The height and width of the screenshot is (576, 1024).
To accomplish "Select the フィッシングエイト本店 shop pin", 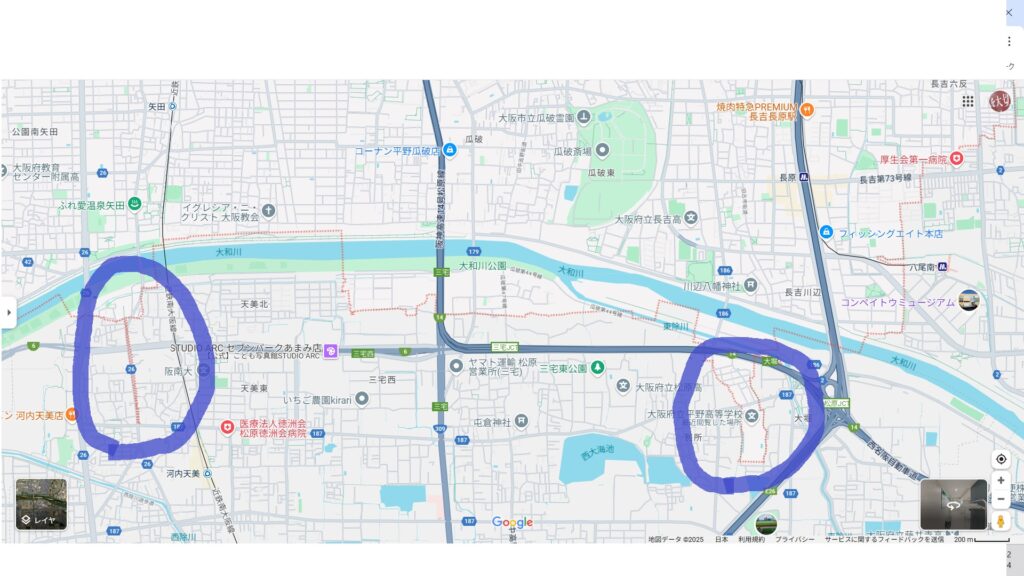I will [x=826, y=232].
